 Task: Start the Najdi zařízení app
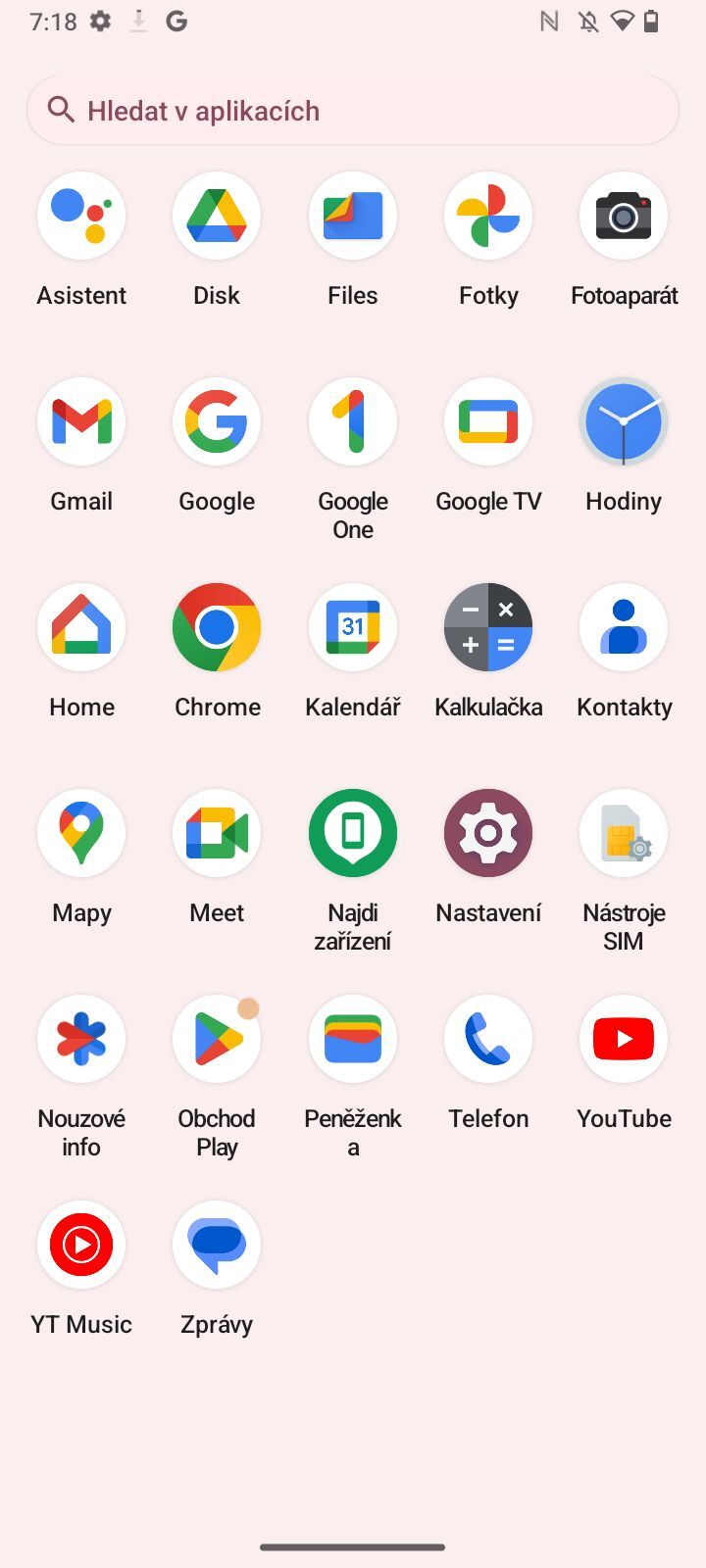[x=352, y=833]
